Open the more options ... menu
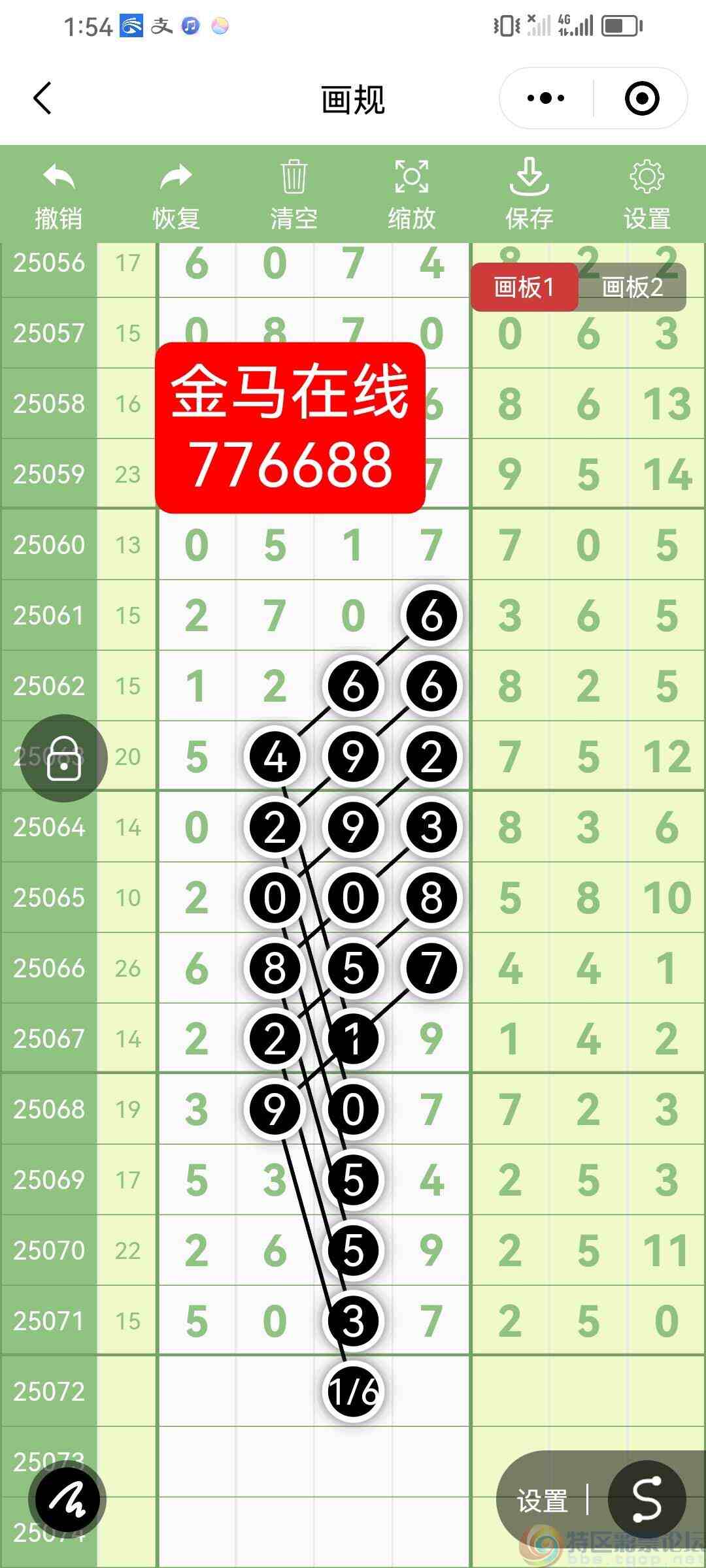This screenshot has width=706, height=1568. (x=545, y=98)
